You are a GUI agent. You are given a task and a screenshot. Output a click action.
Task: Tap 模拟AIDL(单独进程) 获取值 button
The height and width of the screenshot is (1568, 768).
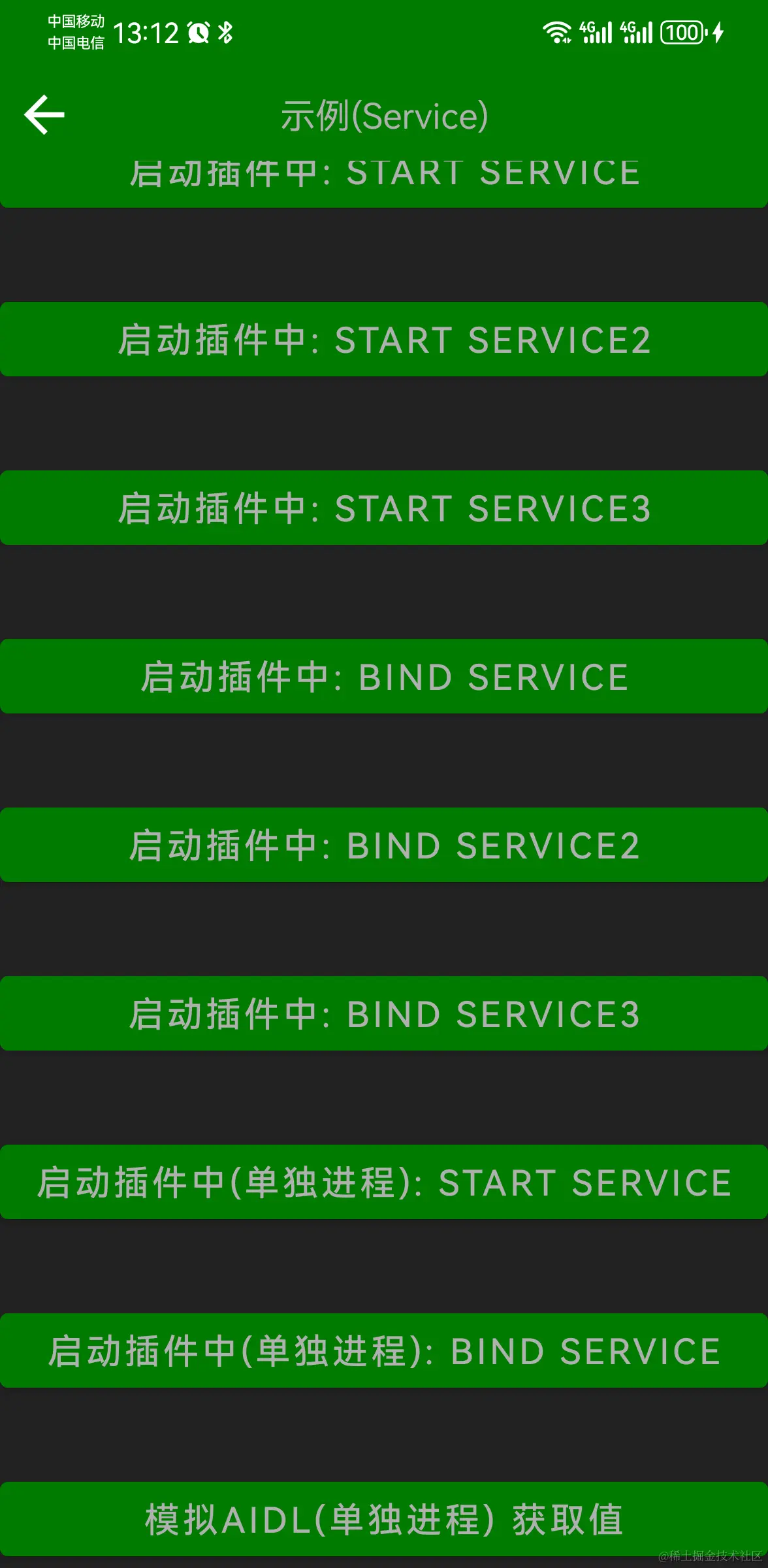[384, 1519]
